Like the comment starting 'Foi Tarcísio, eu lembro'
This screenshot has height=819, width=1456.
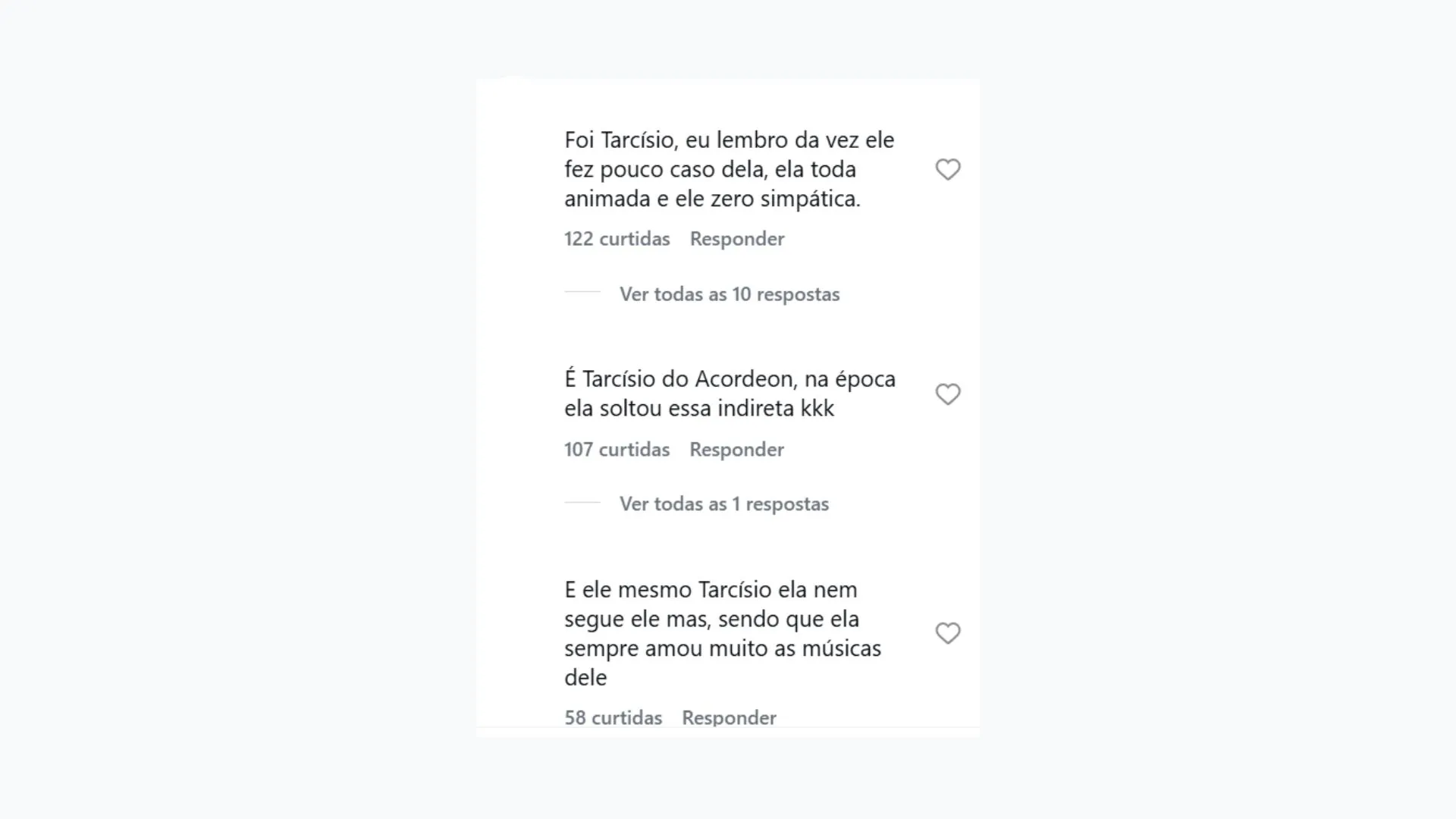(x=947, y=169)
